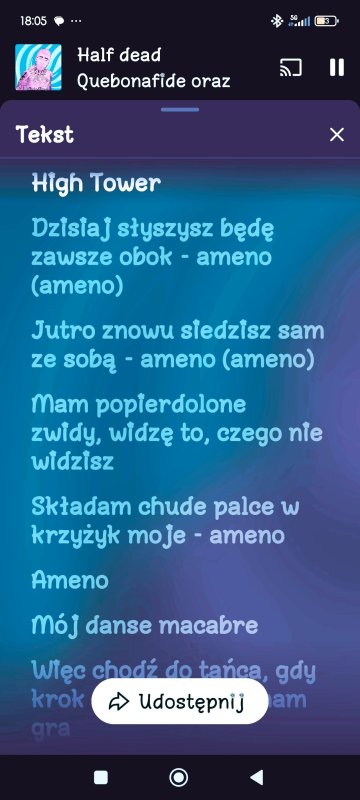Open the Half dead album cover thumbnail
360x800 pixels.
[38, 67]
